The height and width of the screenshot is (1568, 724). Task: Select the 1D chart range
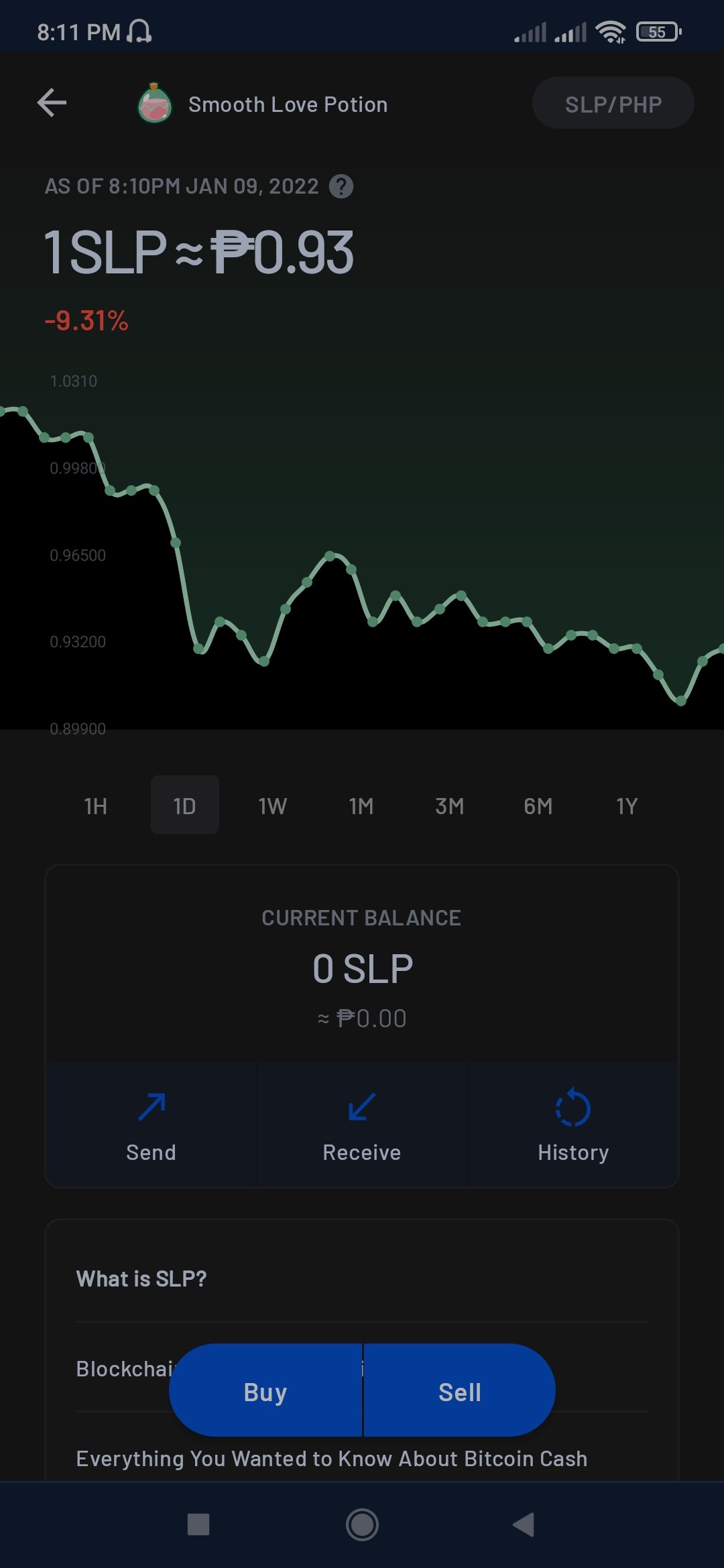pyautogui.click(x=184, y=805)
